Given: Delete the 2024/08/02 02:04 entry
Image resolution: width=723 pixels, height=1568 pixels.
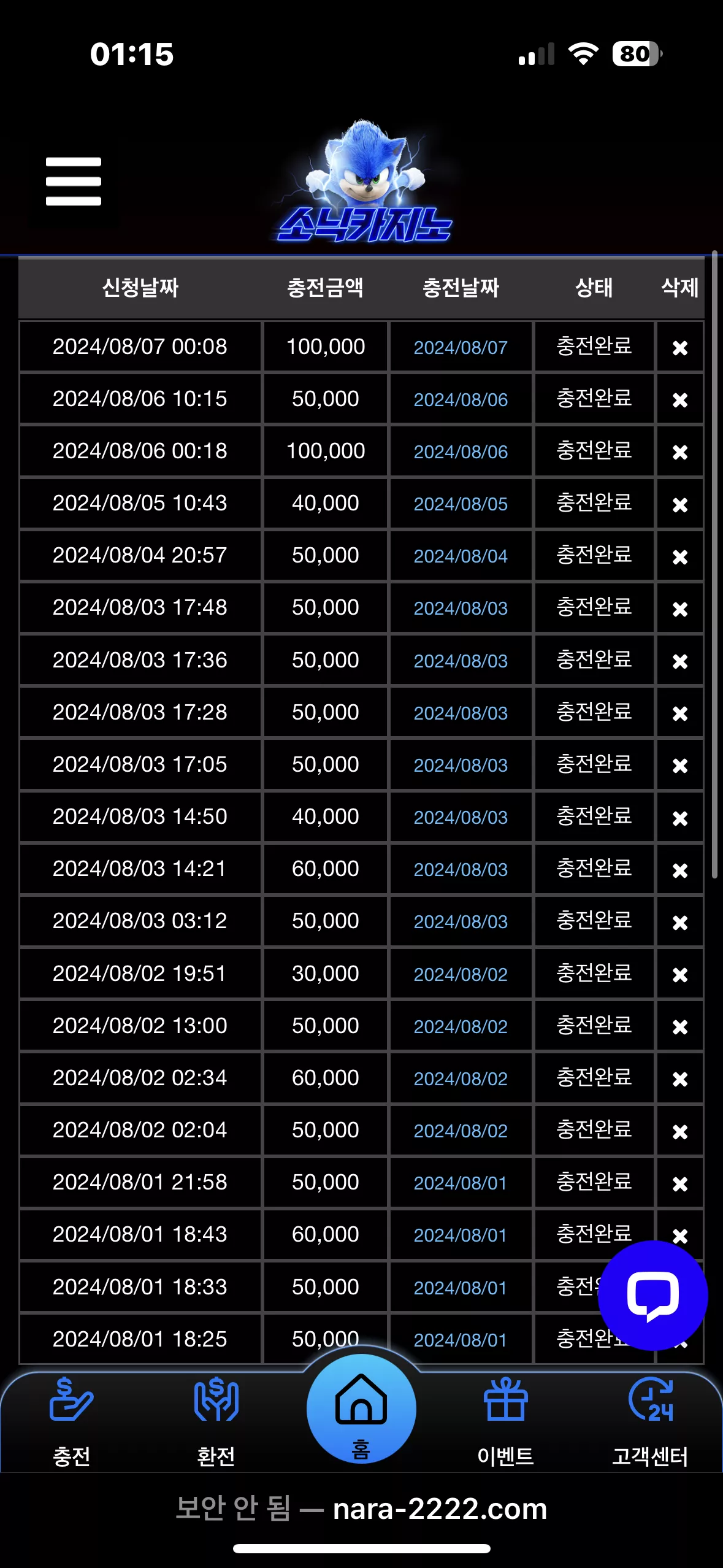Looking at the screenshot, I should (x=680, y=1131).
